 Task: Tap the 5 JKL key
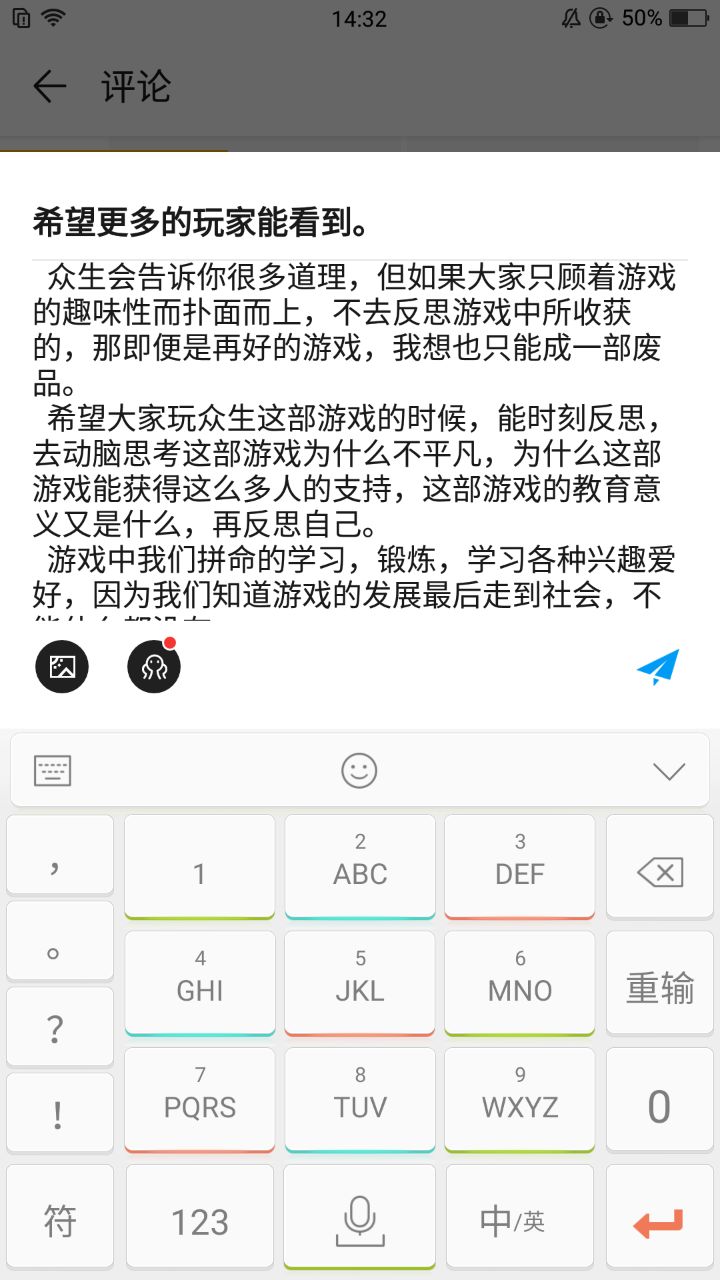(x=359, y=981)
